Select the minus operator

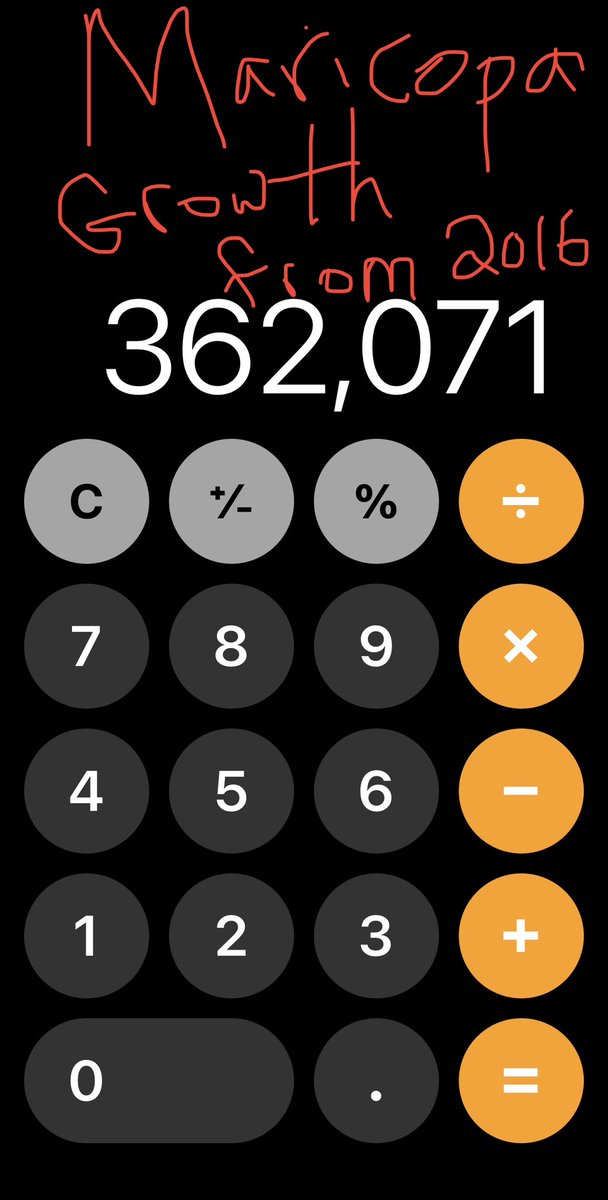[521, 792]
